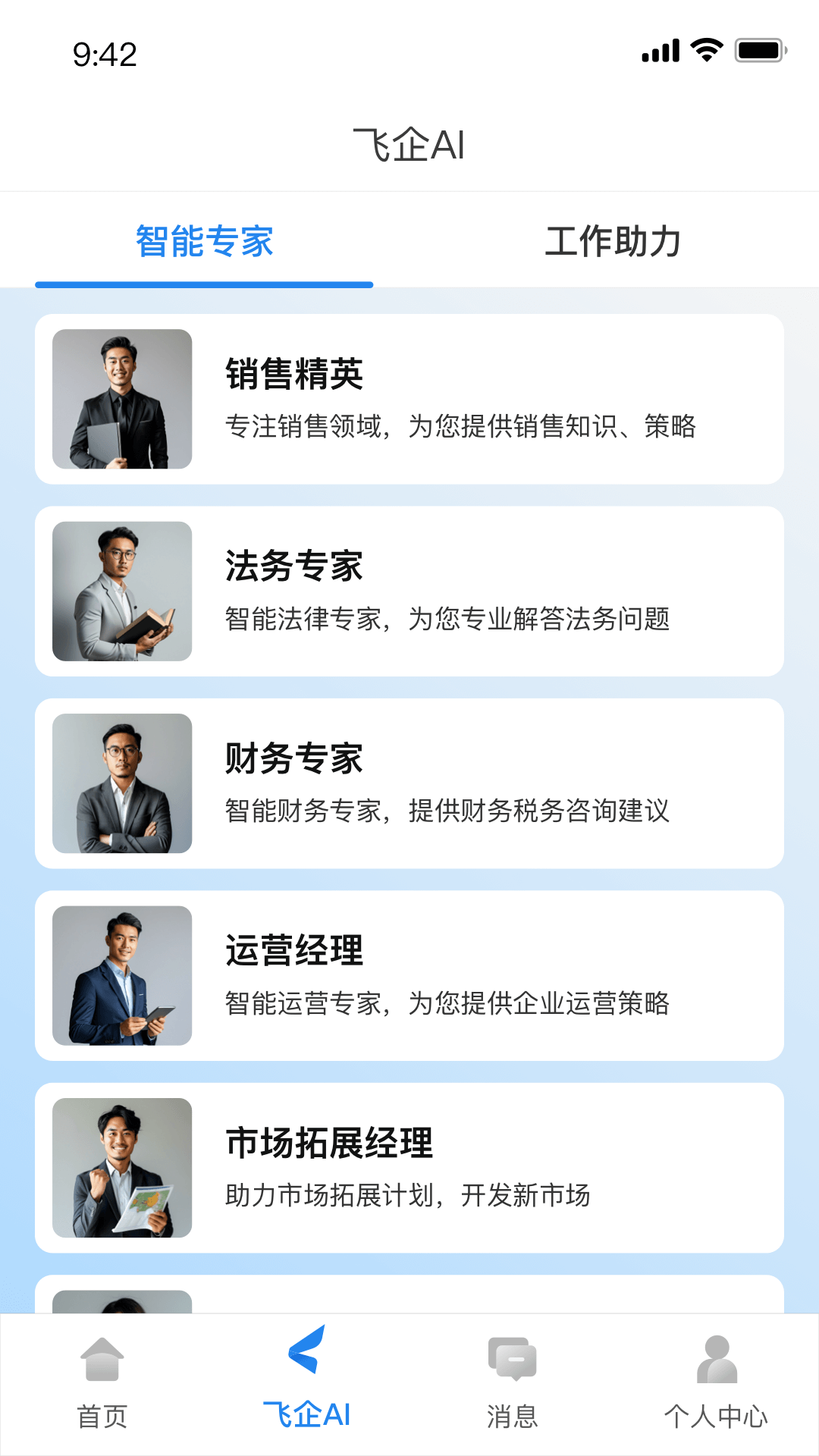
Task: Open the 财务专家 finance expert card
Action: click(409, 784)
